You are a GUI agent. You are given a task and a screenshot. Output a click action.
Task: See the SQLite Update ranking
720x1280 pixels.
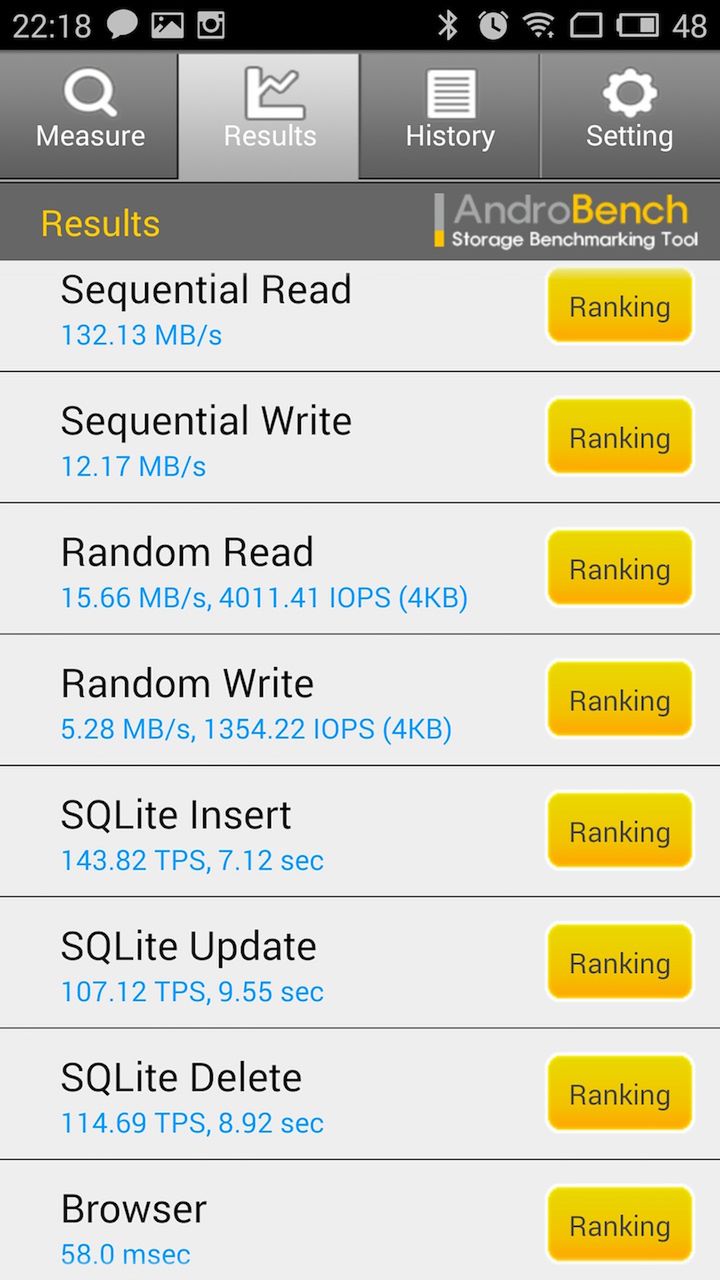[619, 963]
